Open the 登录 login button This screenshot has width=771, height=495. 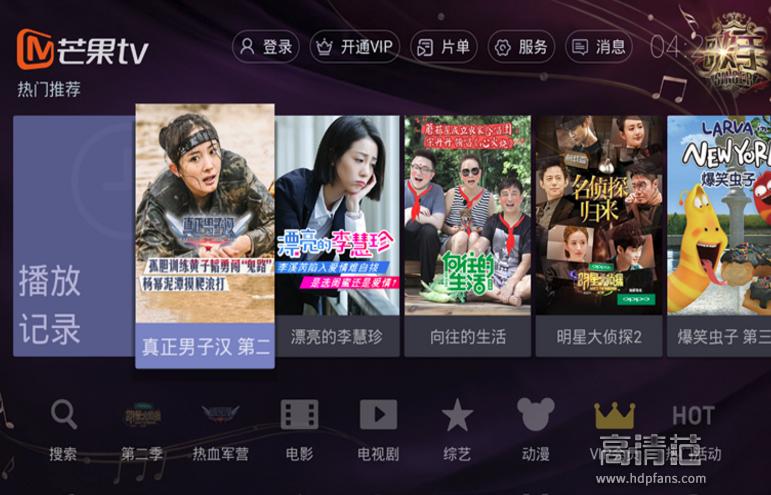coord(266,46)
